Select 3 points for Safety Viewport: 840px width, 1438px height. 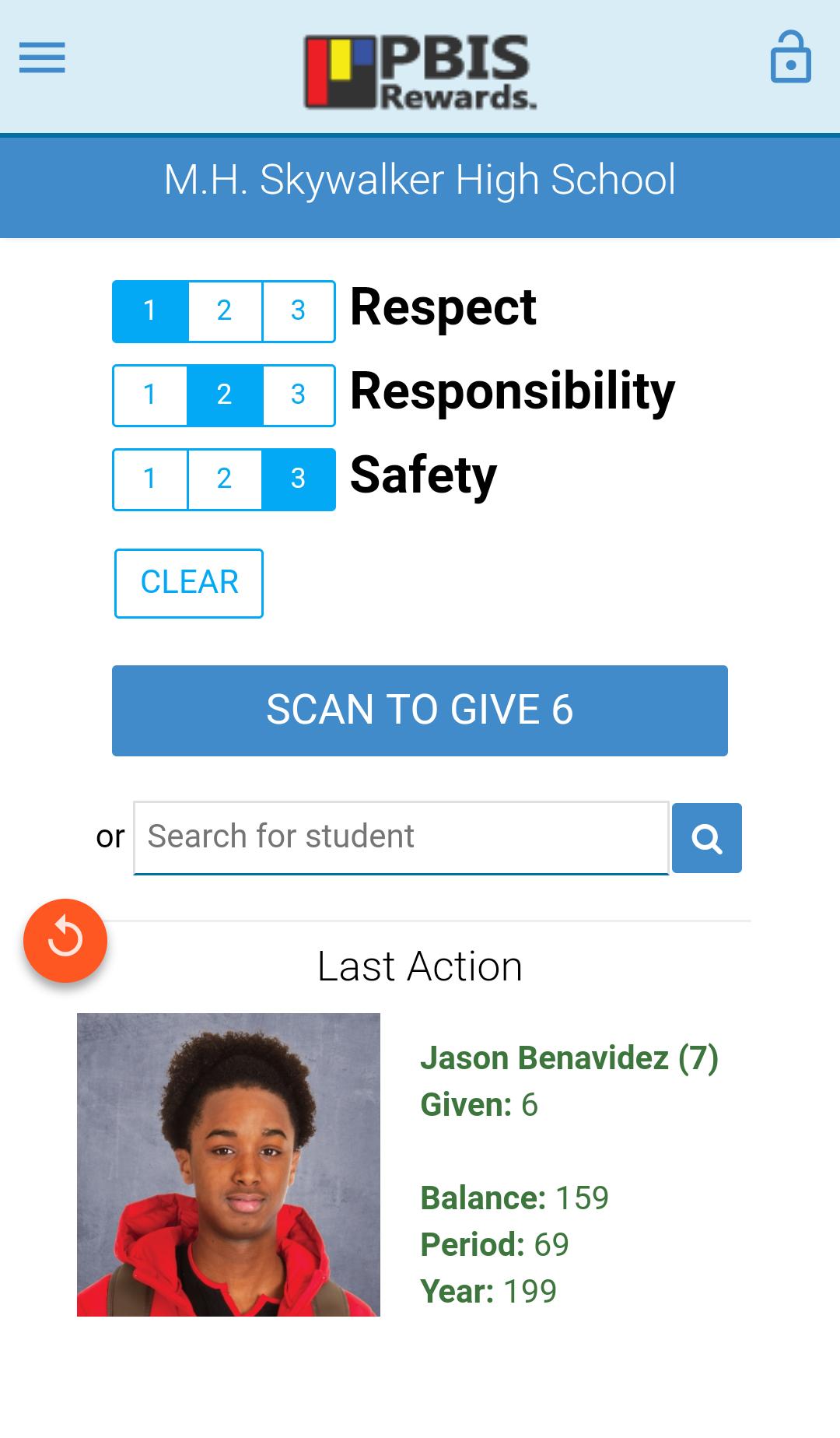298,479
